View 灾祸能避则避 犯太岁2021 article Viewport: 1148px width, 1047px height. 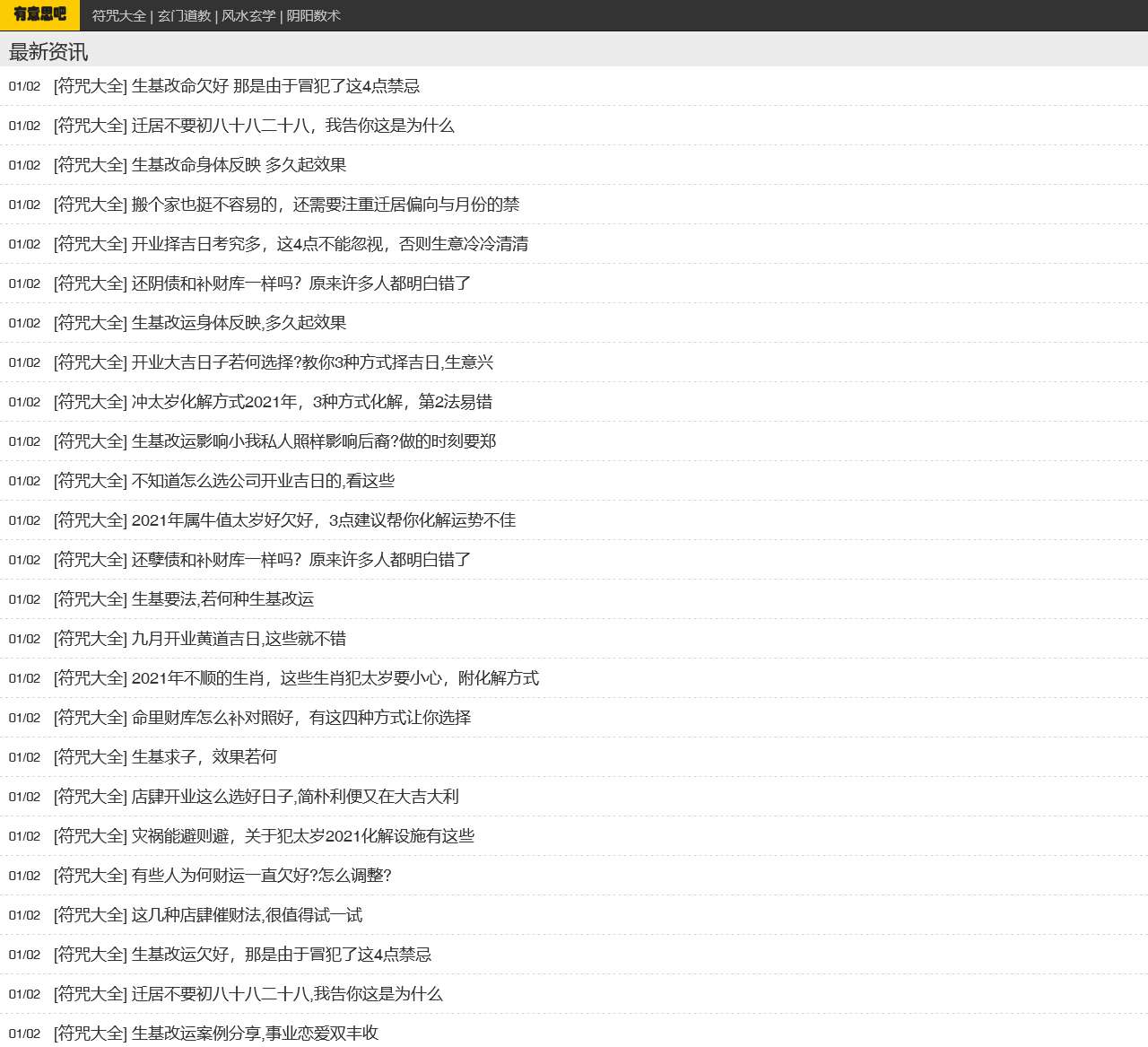click(x=302, y=836)
